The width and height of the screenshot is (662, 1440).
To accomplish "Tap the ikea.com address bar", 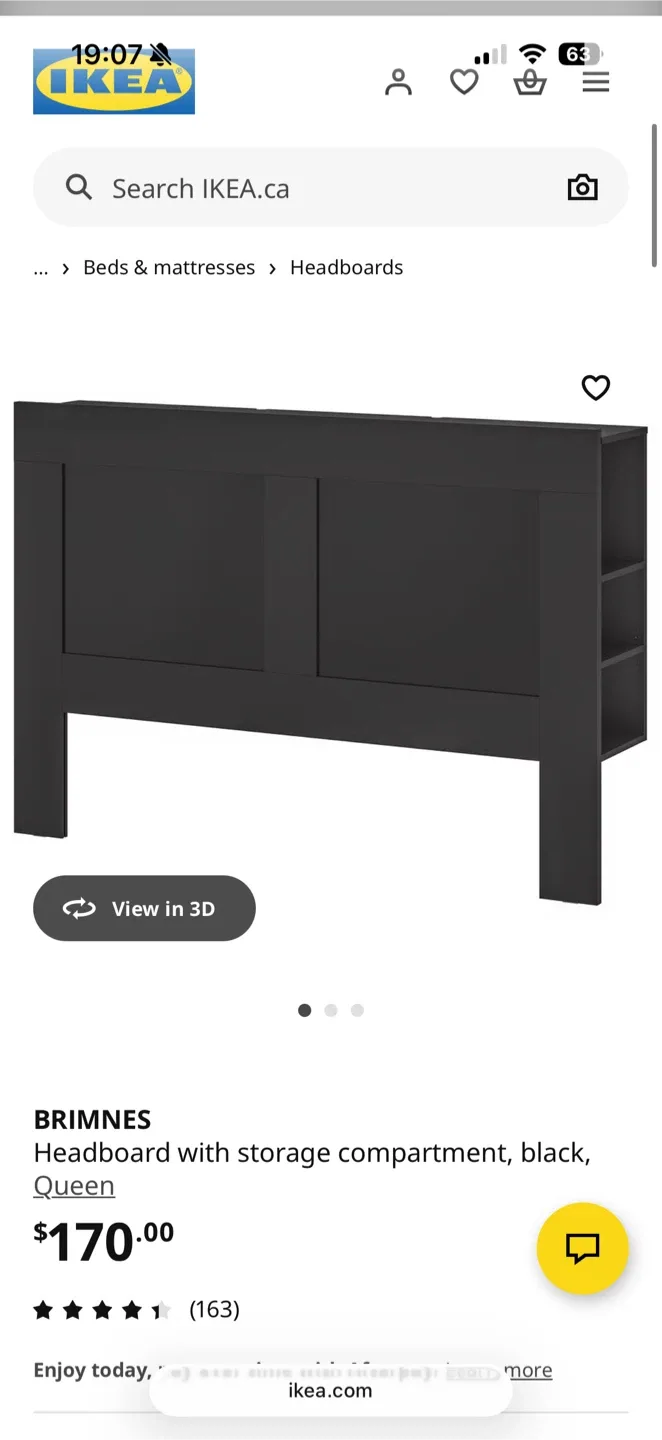I will (330, 1390).
